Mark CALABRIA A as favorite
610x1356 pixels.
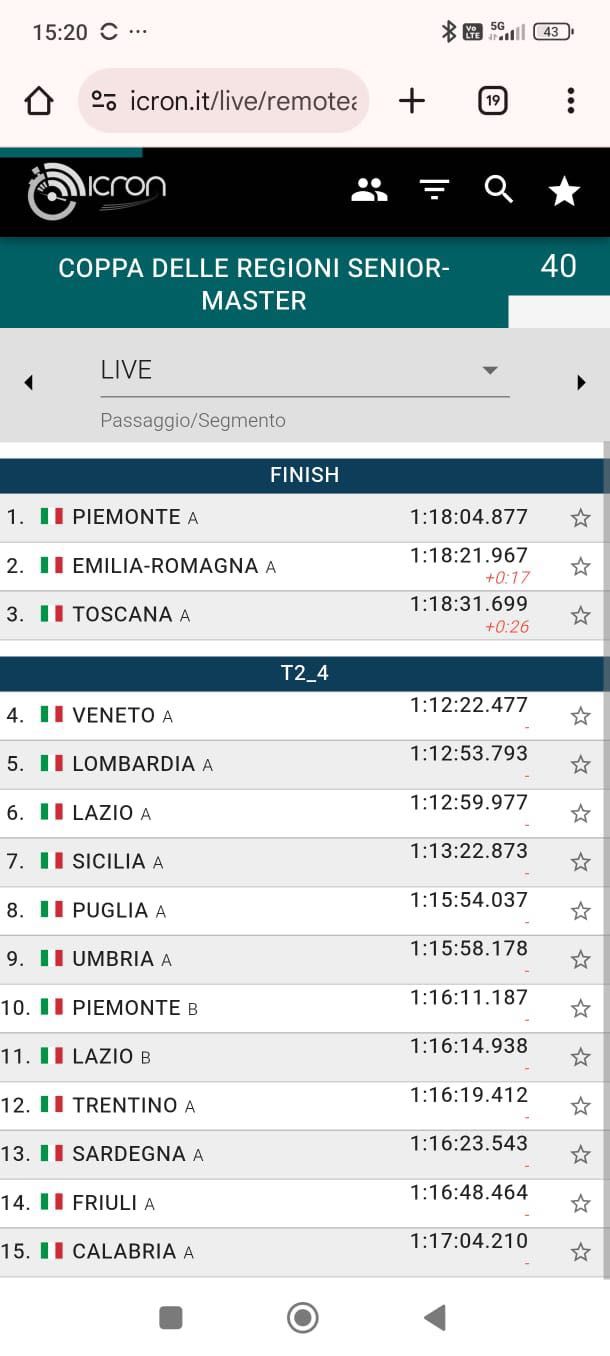580,1252
